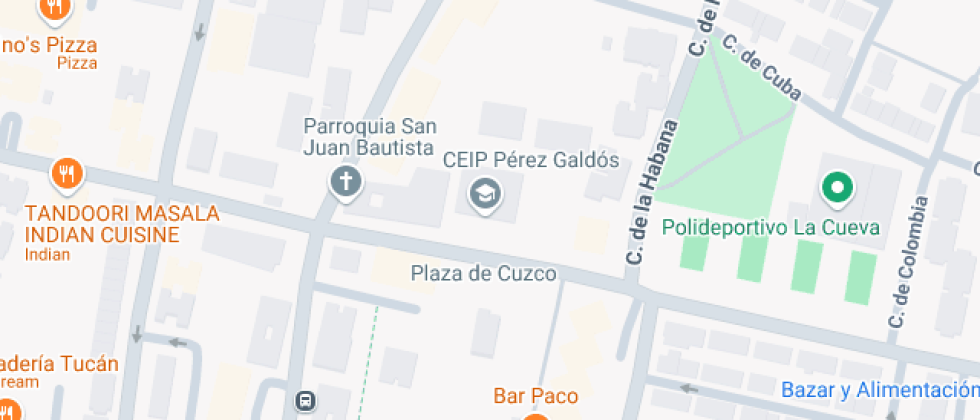Tap the Polideportivo La Cueva green pin
Viewport: 980px width, 420px height.
(x=838, y=189)
